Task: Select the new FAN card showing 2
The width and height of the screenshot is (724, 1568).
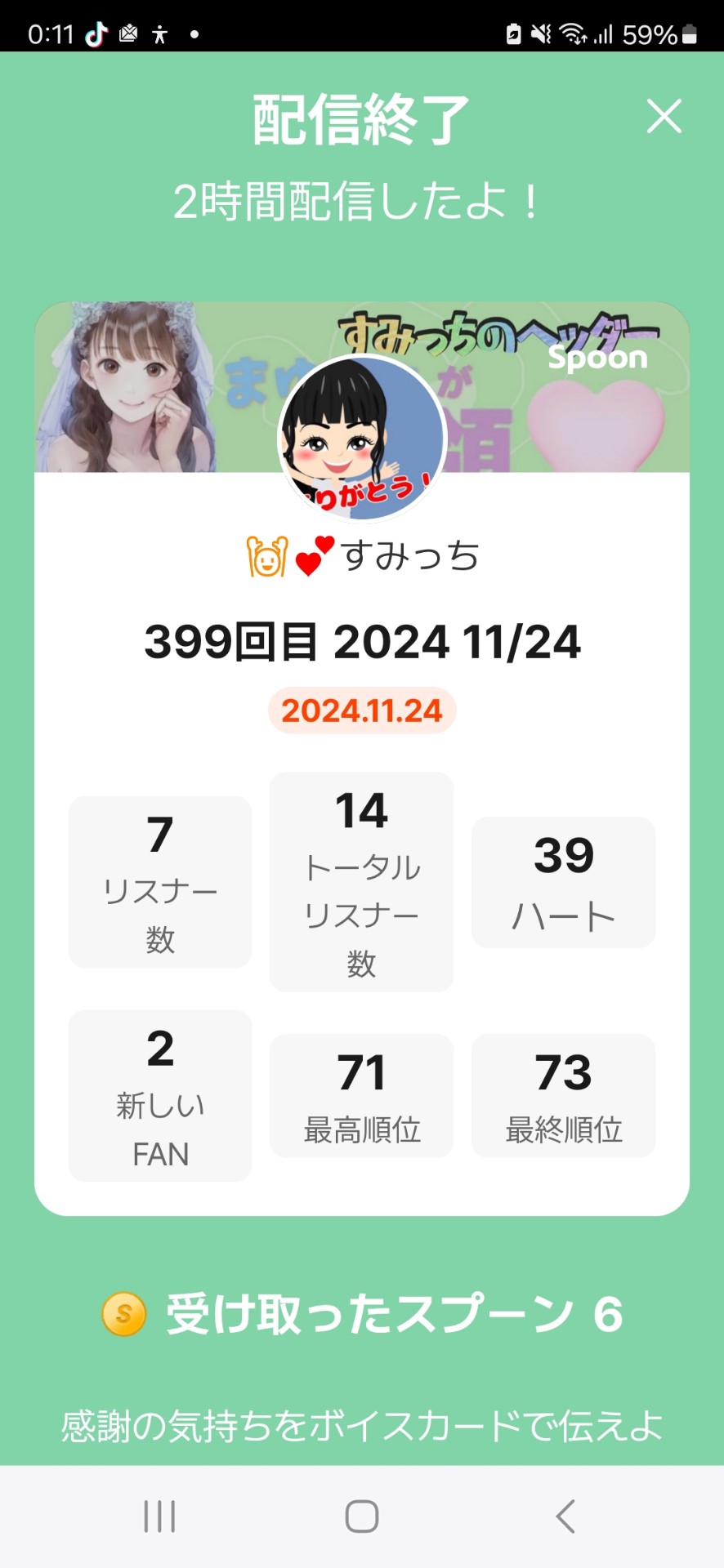Action: [159, 1096]
